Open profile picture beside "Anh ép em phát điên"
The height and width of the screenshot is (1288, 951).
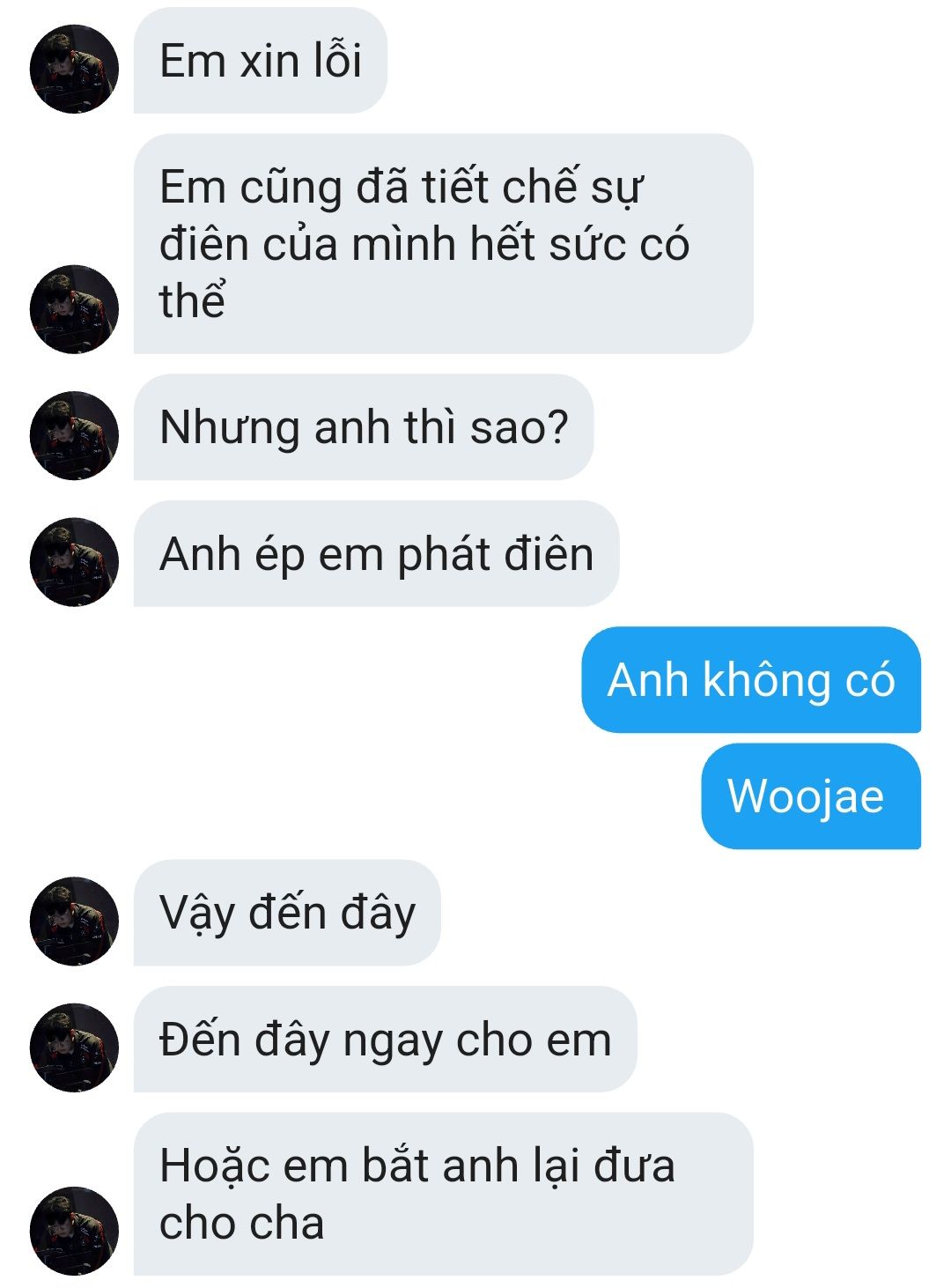74,561
